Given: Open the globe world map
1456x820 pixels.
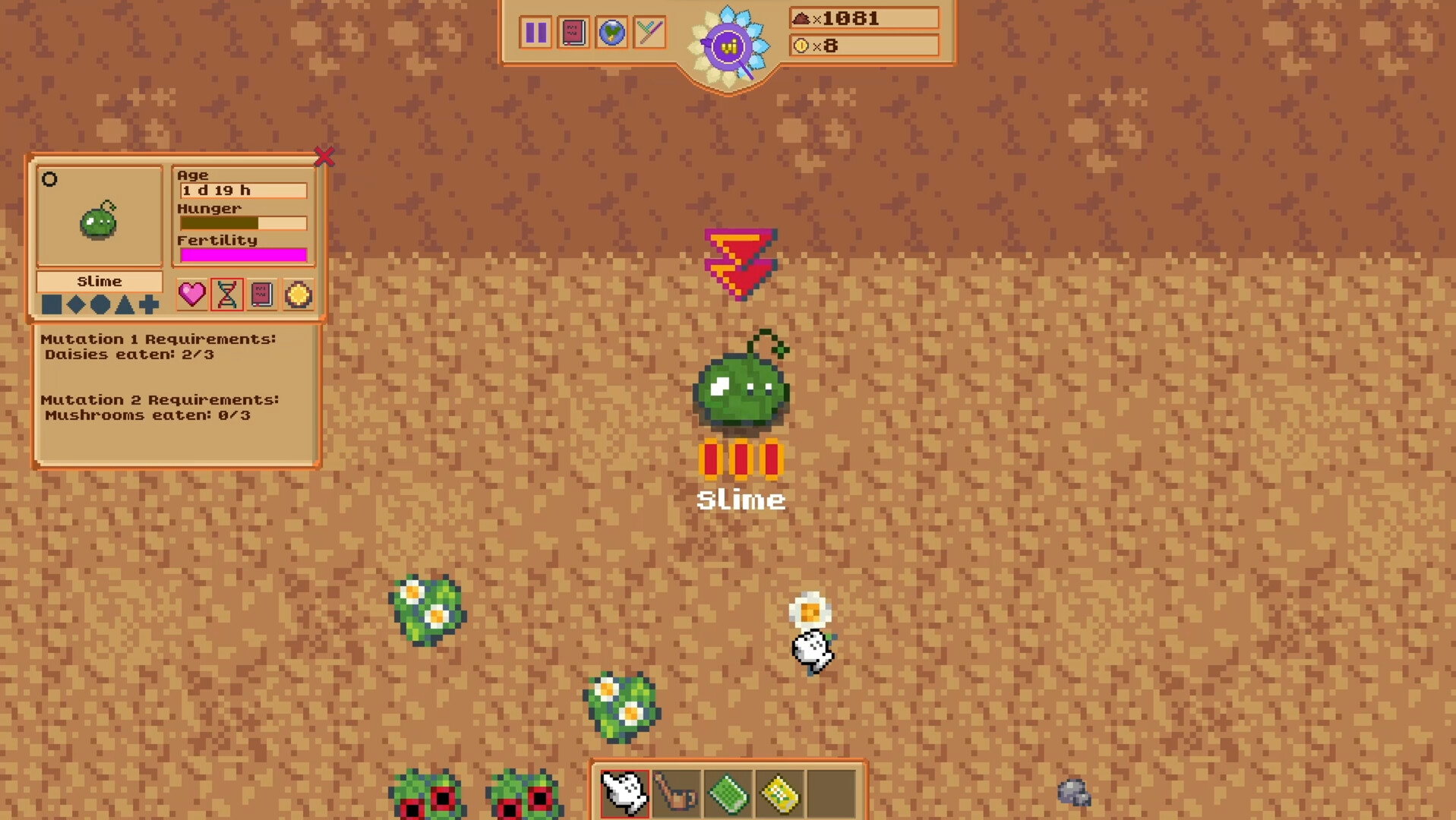Looking at the screenshot, I should click(x=611, y=33).
